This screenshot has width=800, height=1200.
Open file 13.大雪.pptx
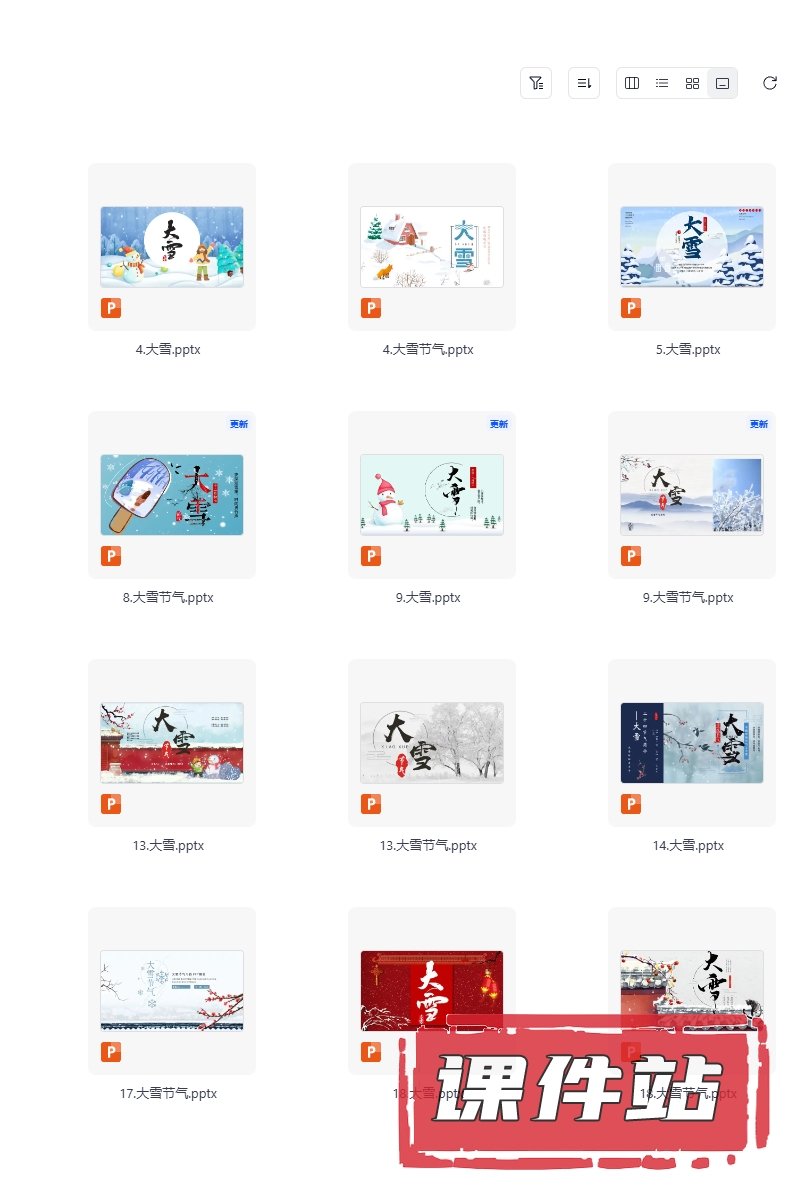click(x=172, y=743)
